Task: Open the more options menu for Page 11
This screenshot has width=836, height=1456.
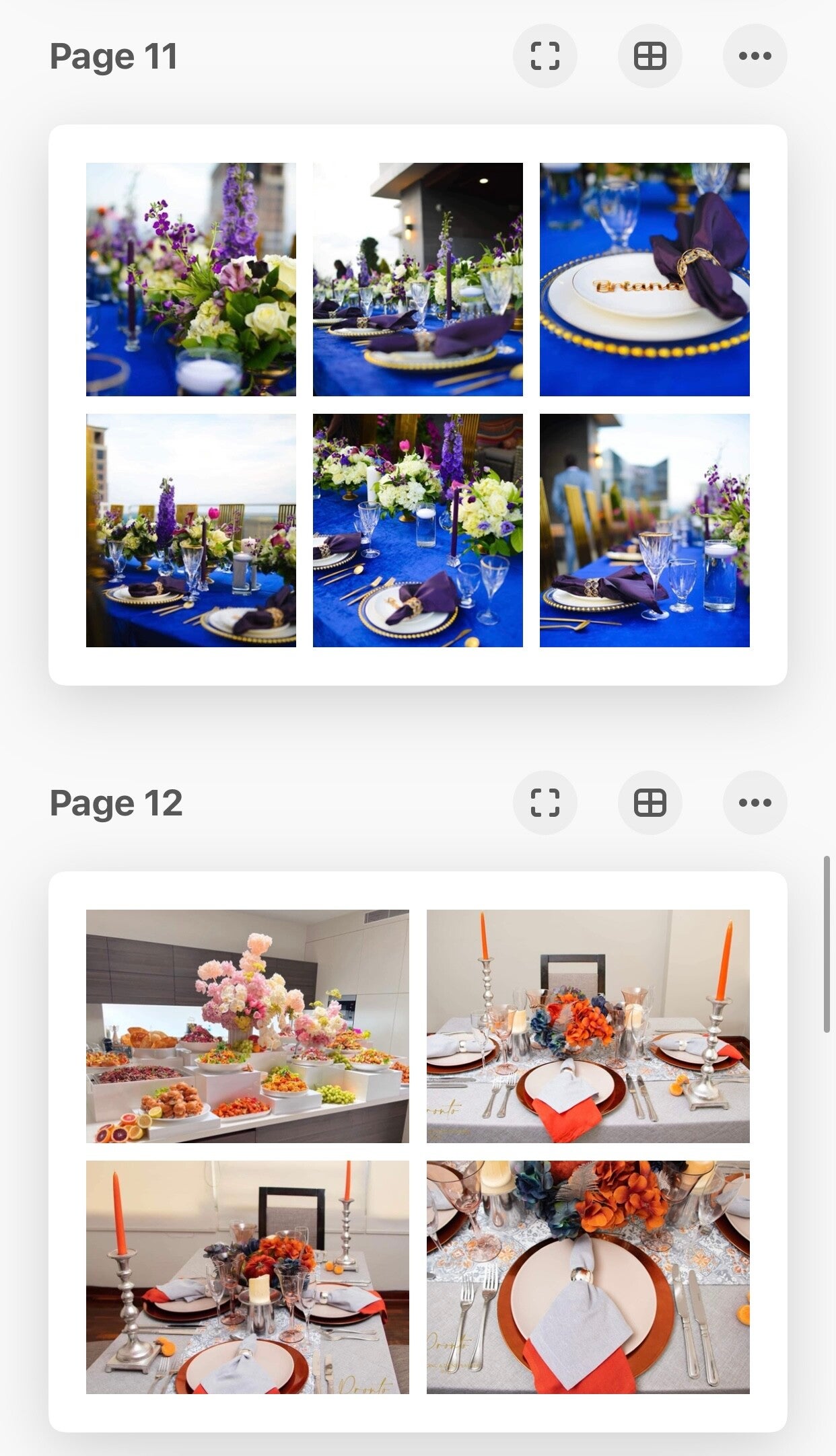Action: pos(755,56)
